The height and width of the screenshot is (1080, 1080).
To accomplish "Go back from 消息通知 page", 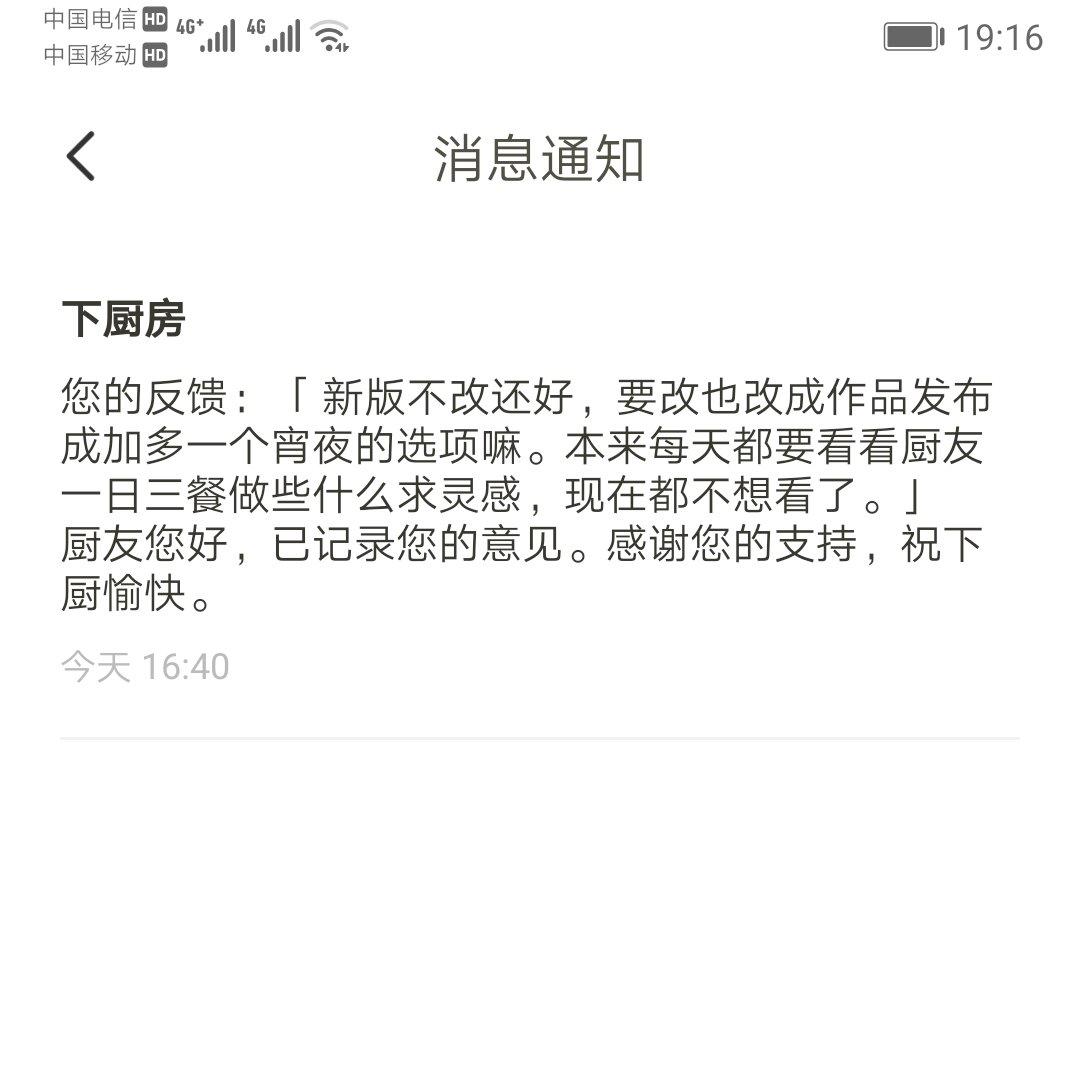I will [x=81, y=157].
